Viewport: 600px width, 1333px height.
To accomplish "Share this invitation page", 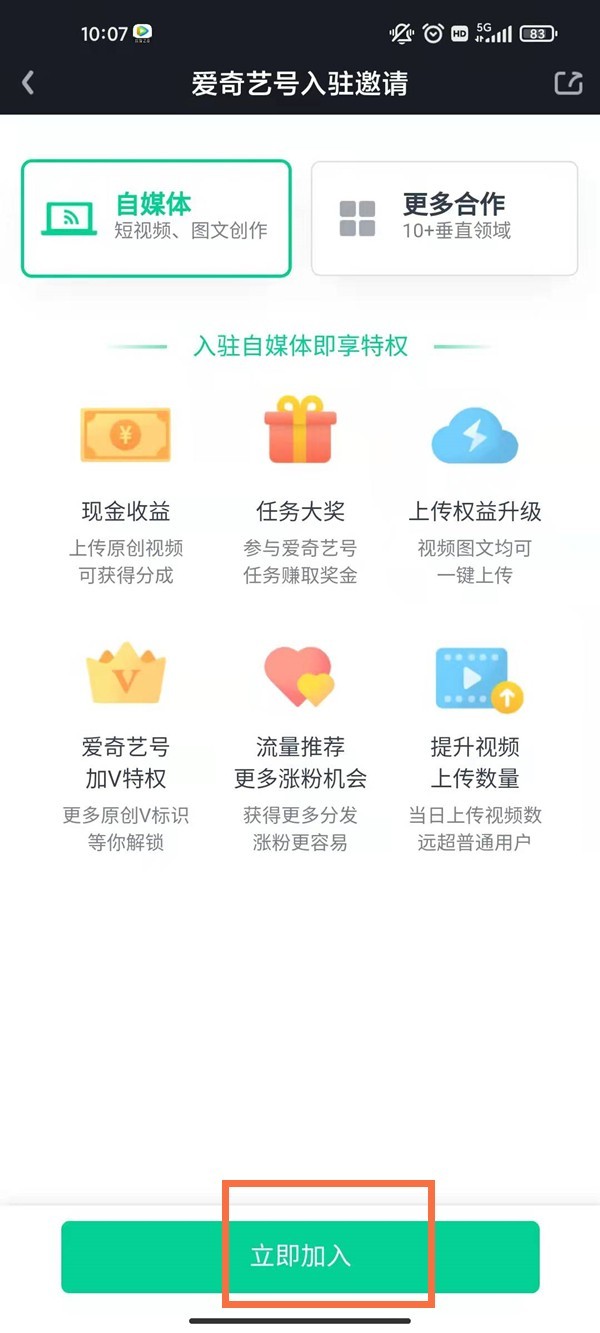I will pos(568,83).
